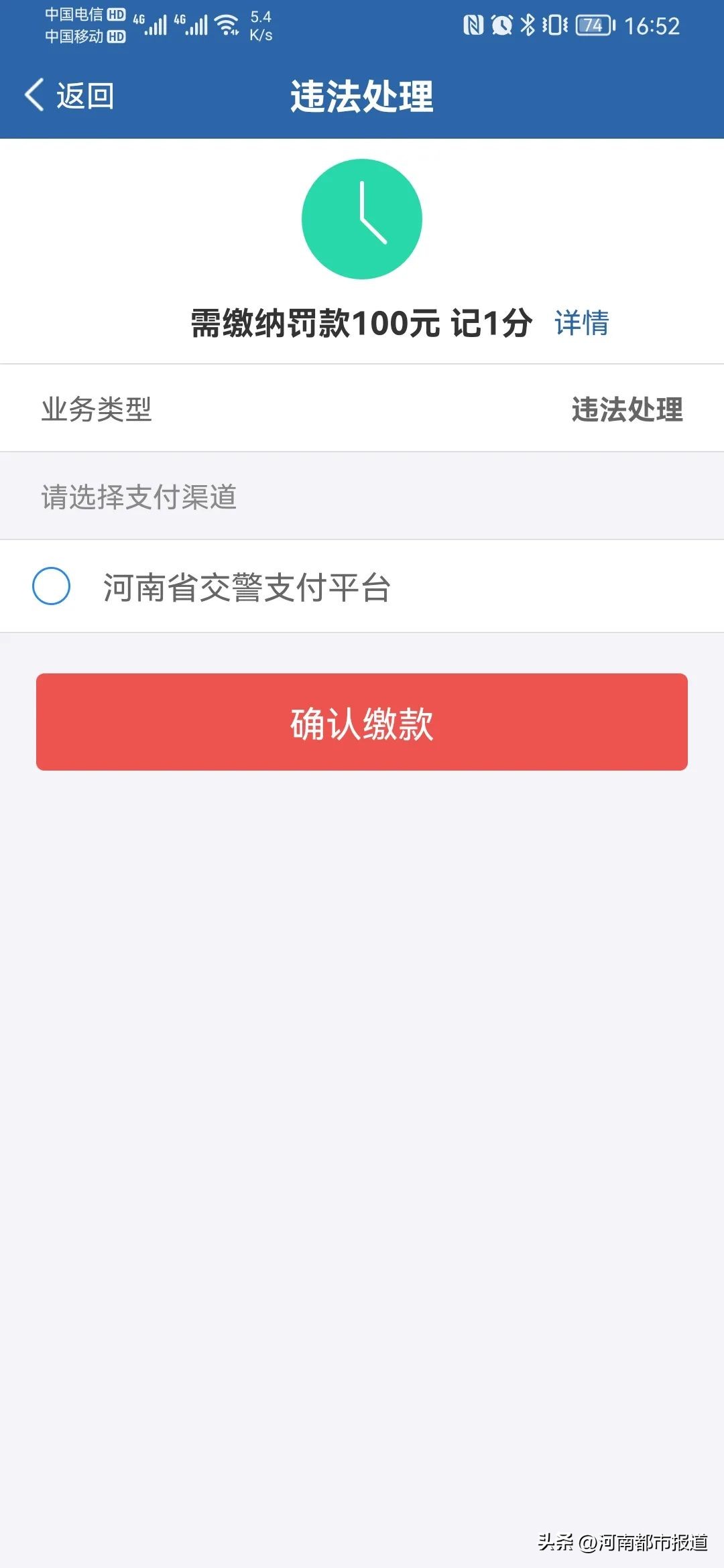Tap the back arrow icon

tap(32, 95)
